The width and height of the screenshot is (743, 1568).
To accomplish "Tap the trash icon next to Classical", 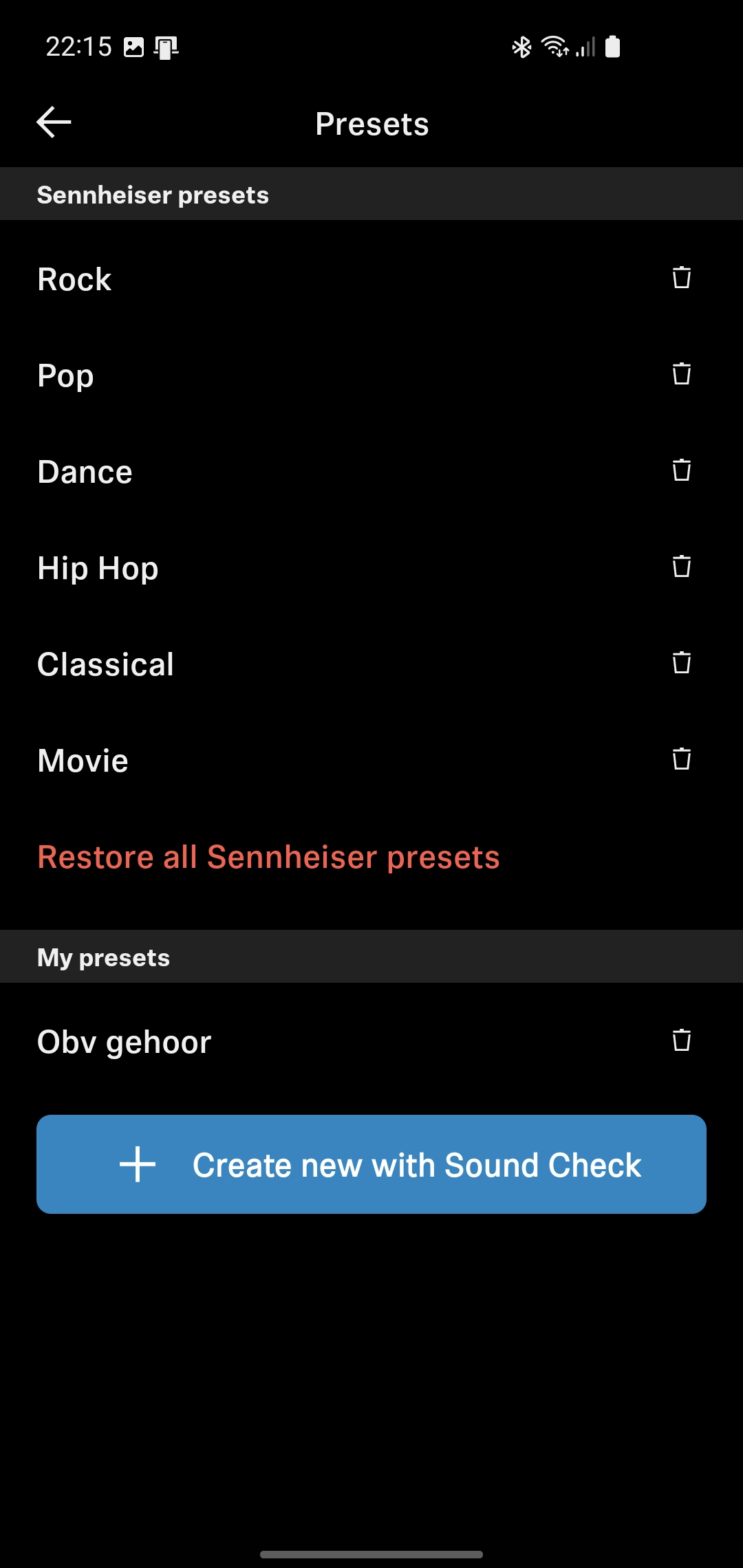I will coord(682,663).
